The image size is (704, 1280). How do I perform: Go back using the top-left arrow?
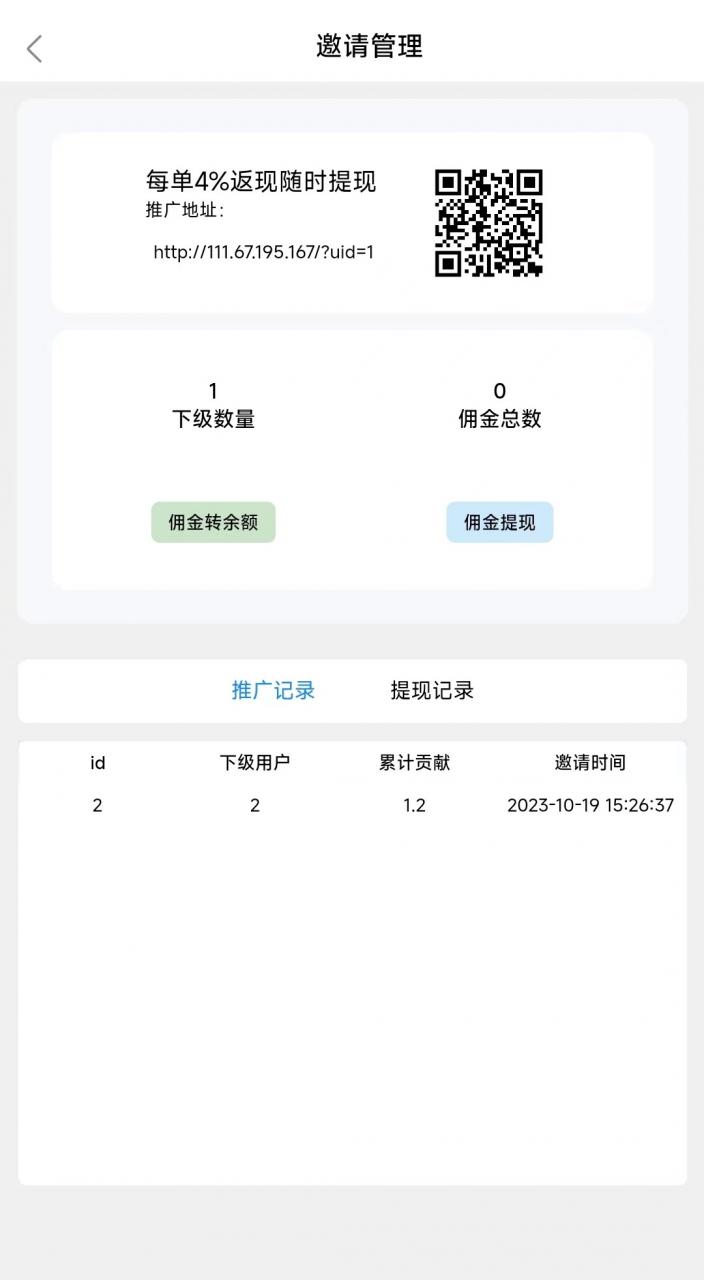coord(35,48)
